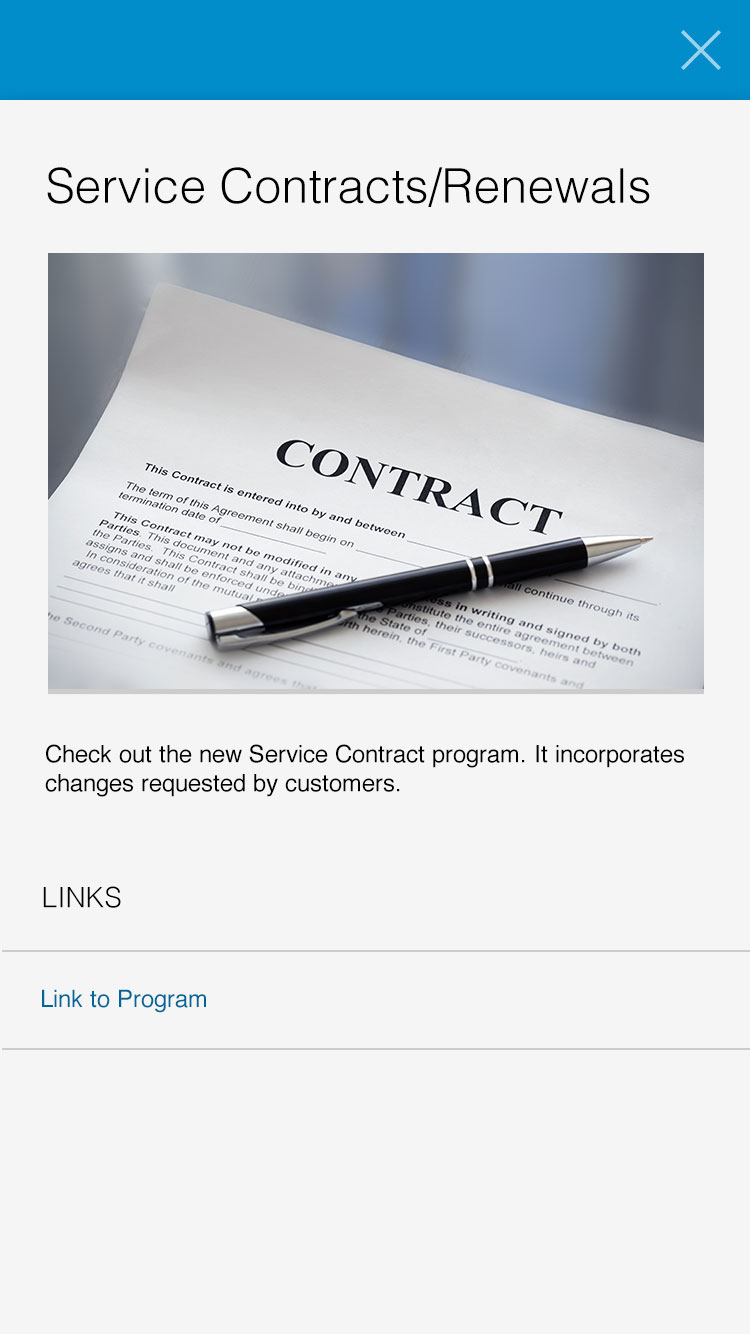
Task: Open the Link to Program link
Action: pyautogui.click(x=123, y=999)
